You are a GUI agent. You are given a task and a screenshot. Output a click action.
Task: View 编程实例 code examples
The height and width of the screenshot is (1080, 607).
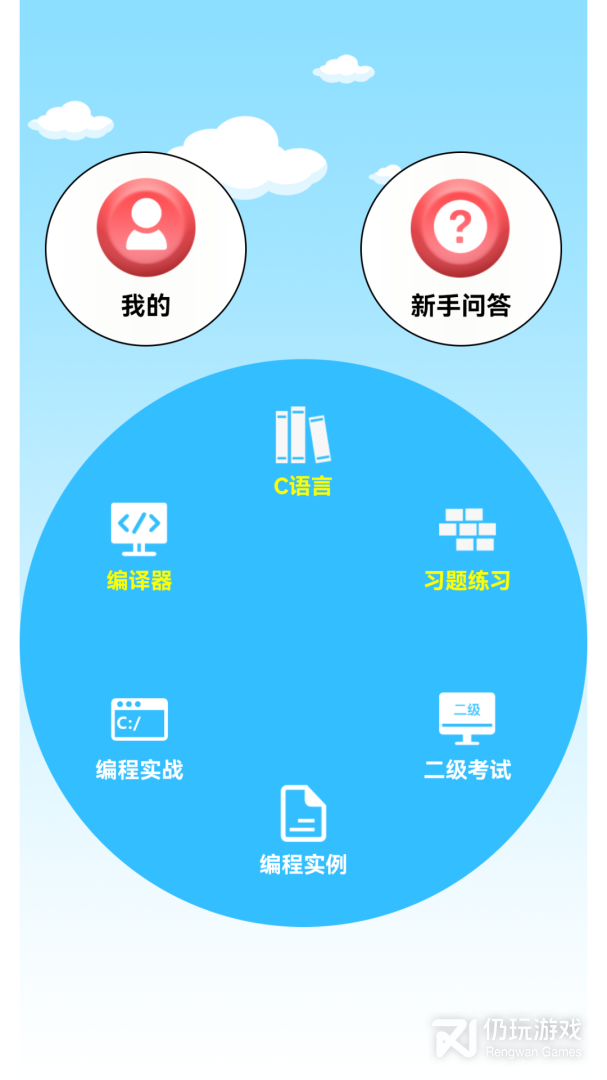point(303,830)
